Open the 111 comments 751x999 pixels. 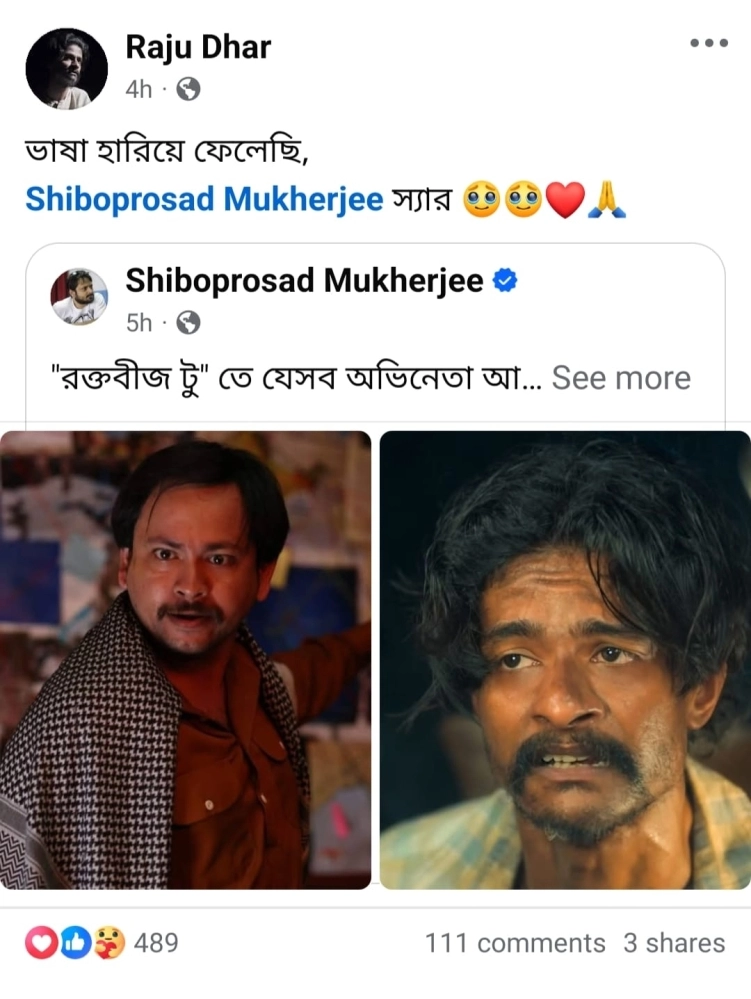pos(515,943)
